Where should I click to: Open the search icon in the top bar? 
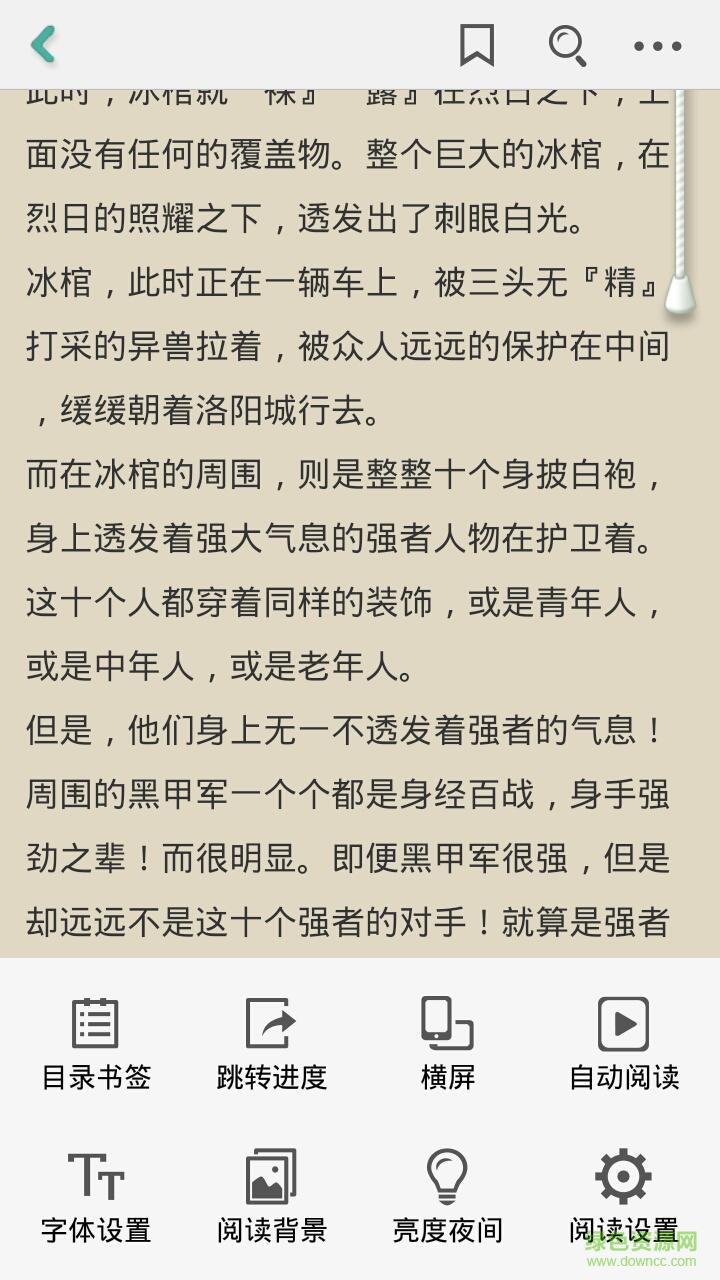[x=567, y=45]
